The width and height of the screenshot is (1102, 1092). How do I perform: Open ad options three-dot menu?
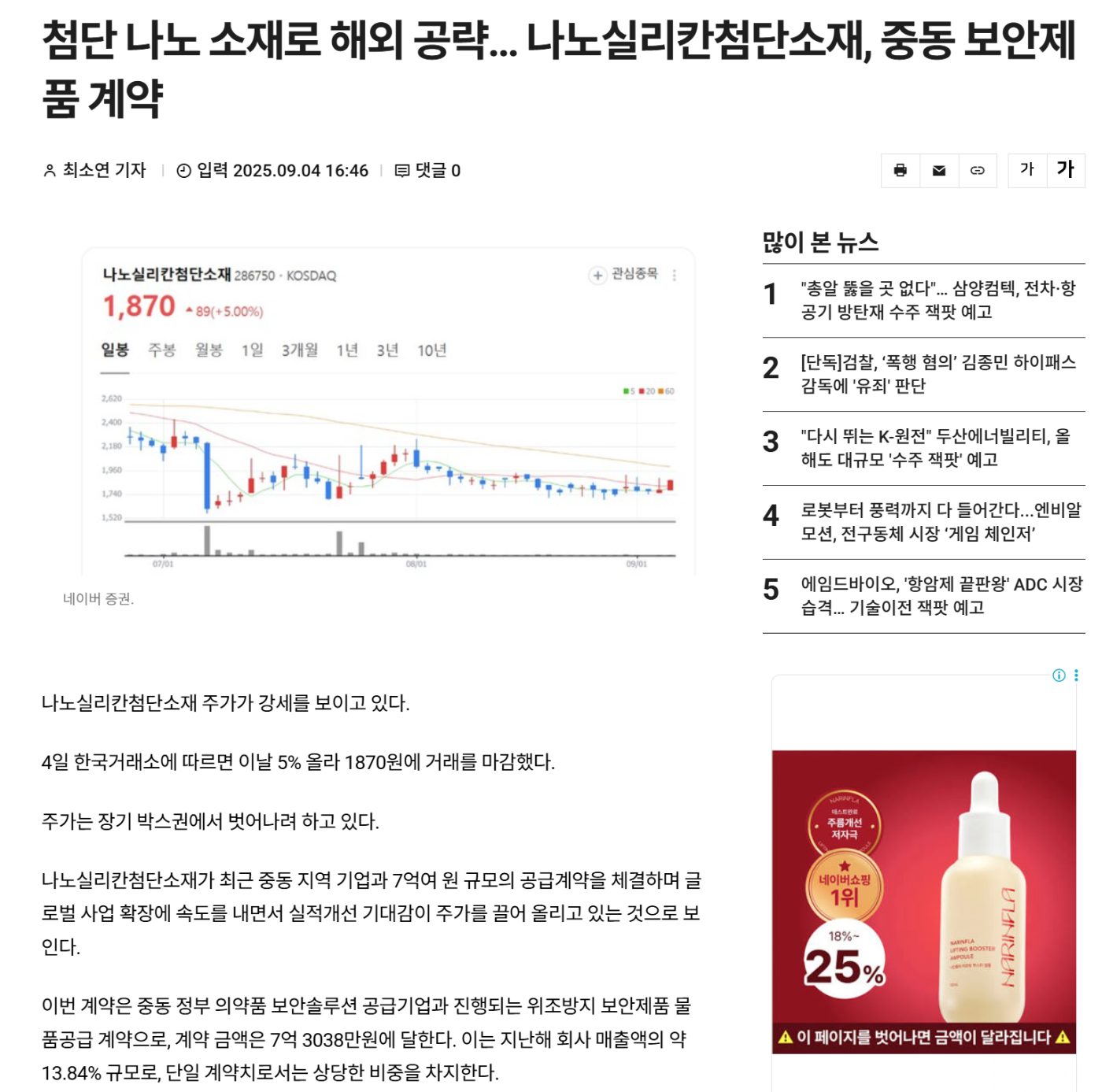click(x=1076, y=676)
